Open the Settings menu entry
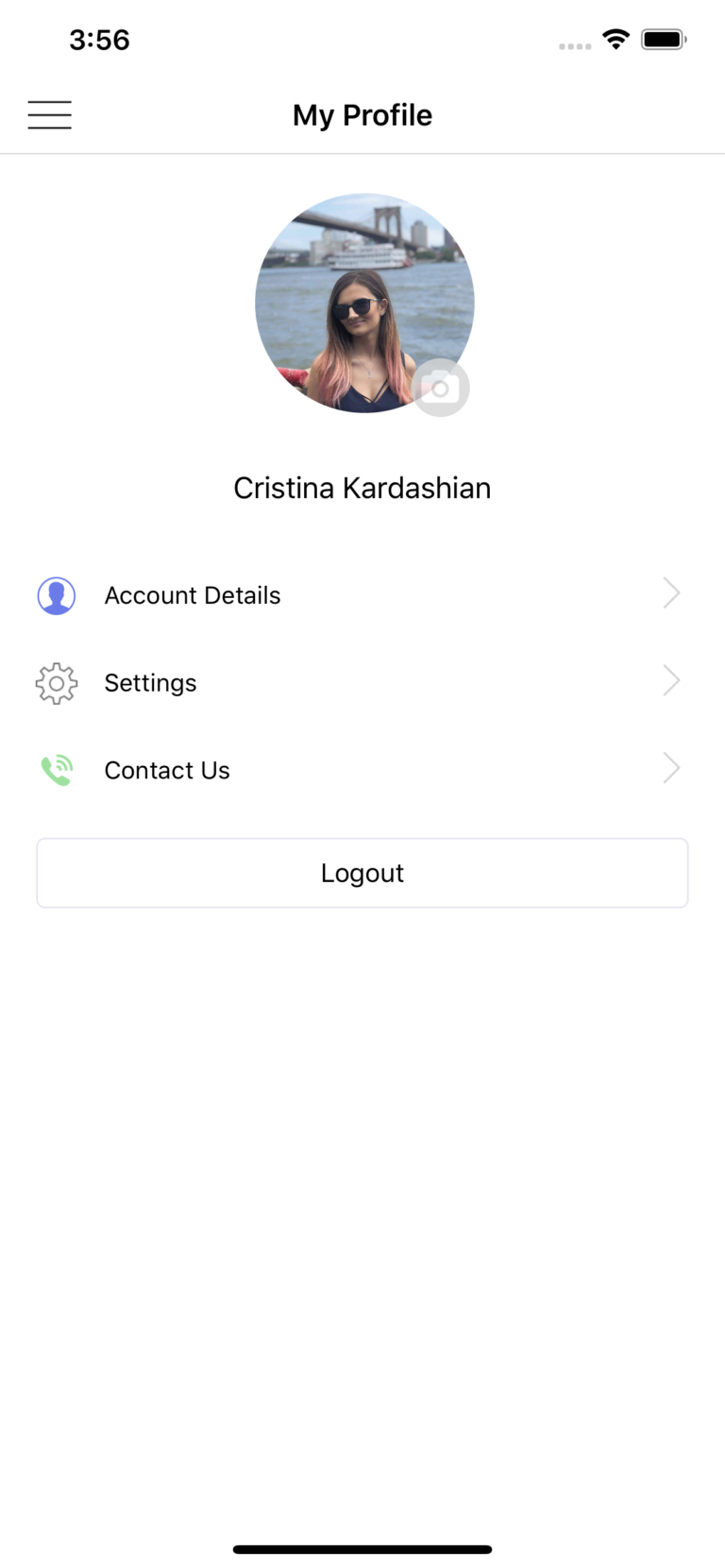 point(150,683)
